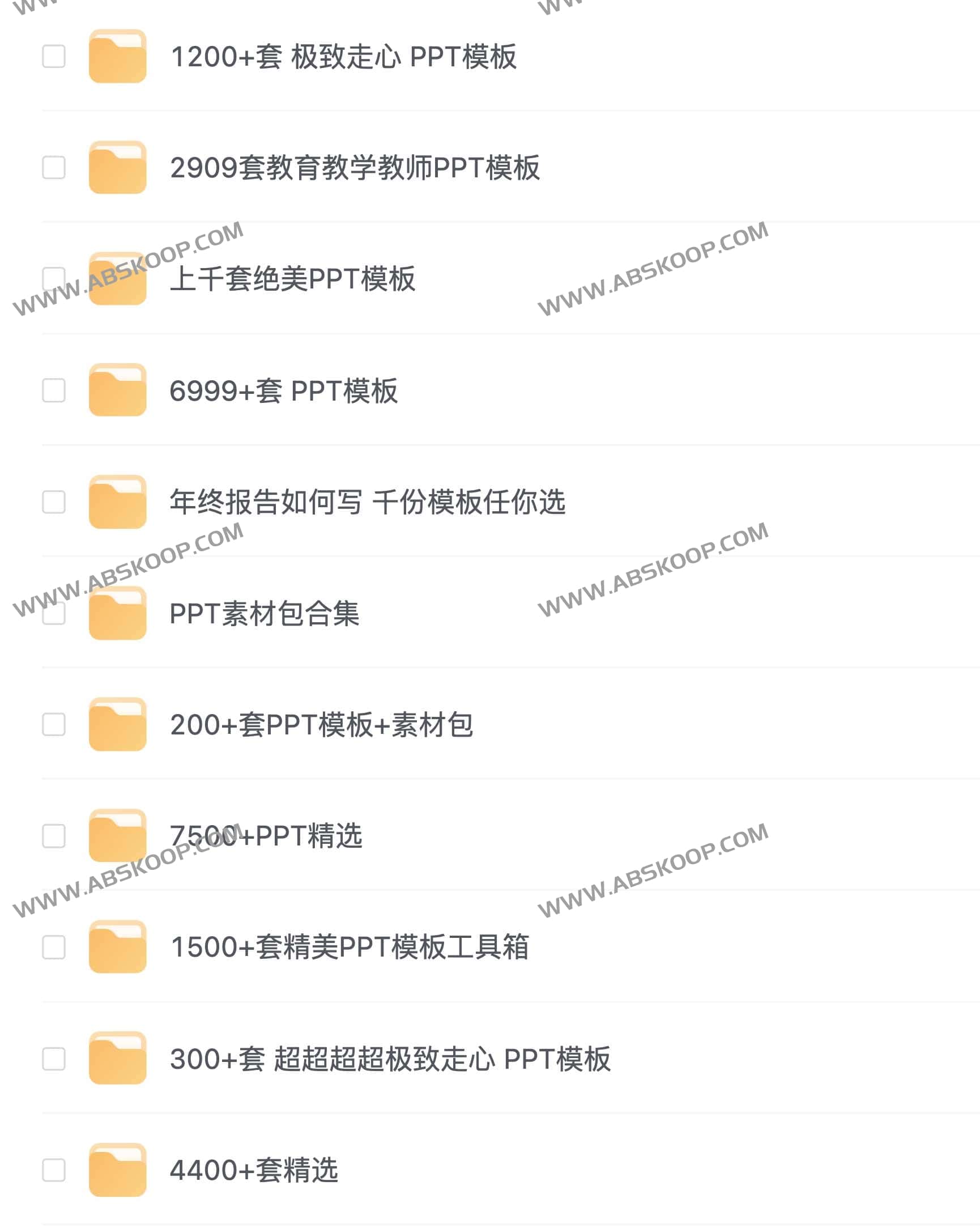Tick the checkbox beside 6999+套 PPT模板
This screenshot has height=1232, width=980.
coord(54,390)
